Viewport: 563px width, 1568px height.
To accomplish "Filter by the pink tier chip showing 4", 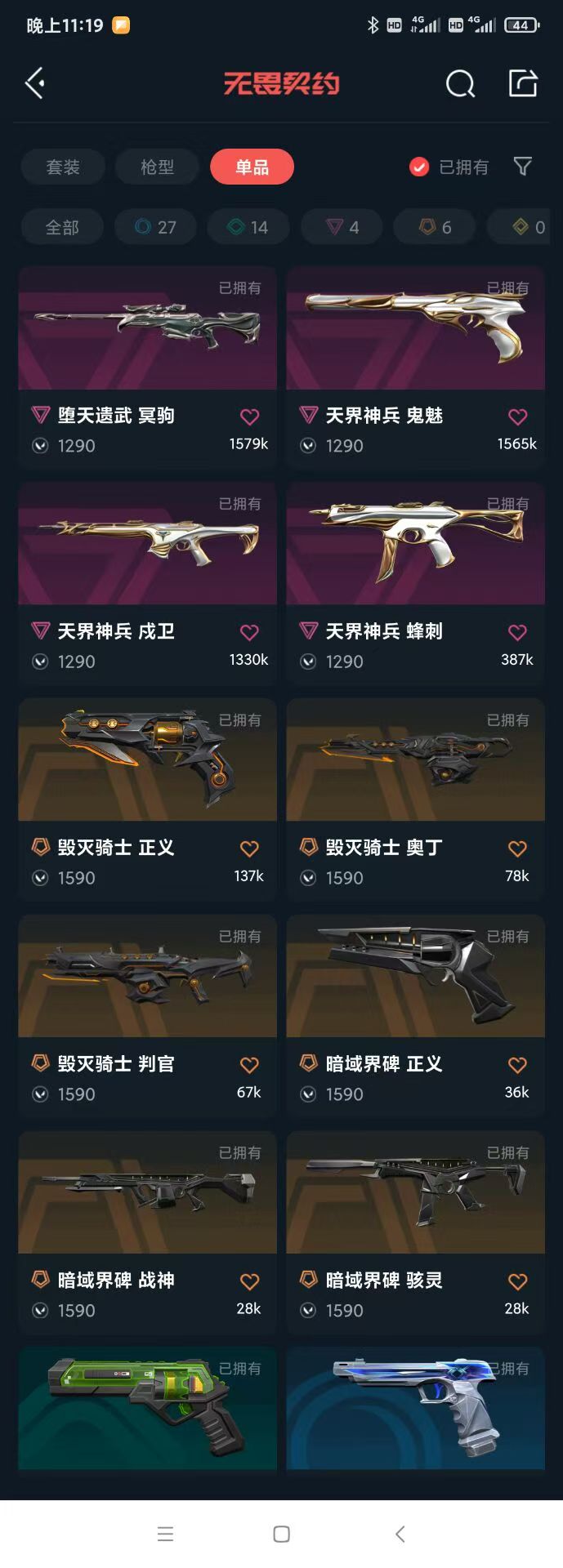I will tap(342, 227).
